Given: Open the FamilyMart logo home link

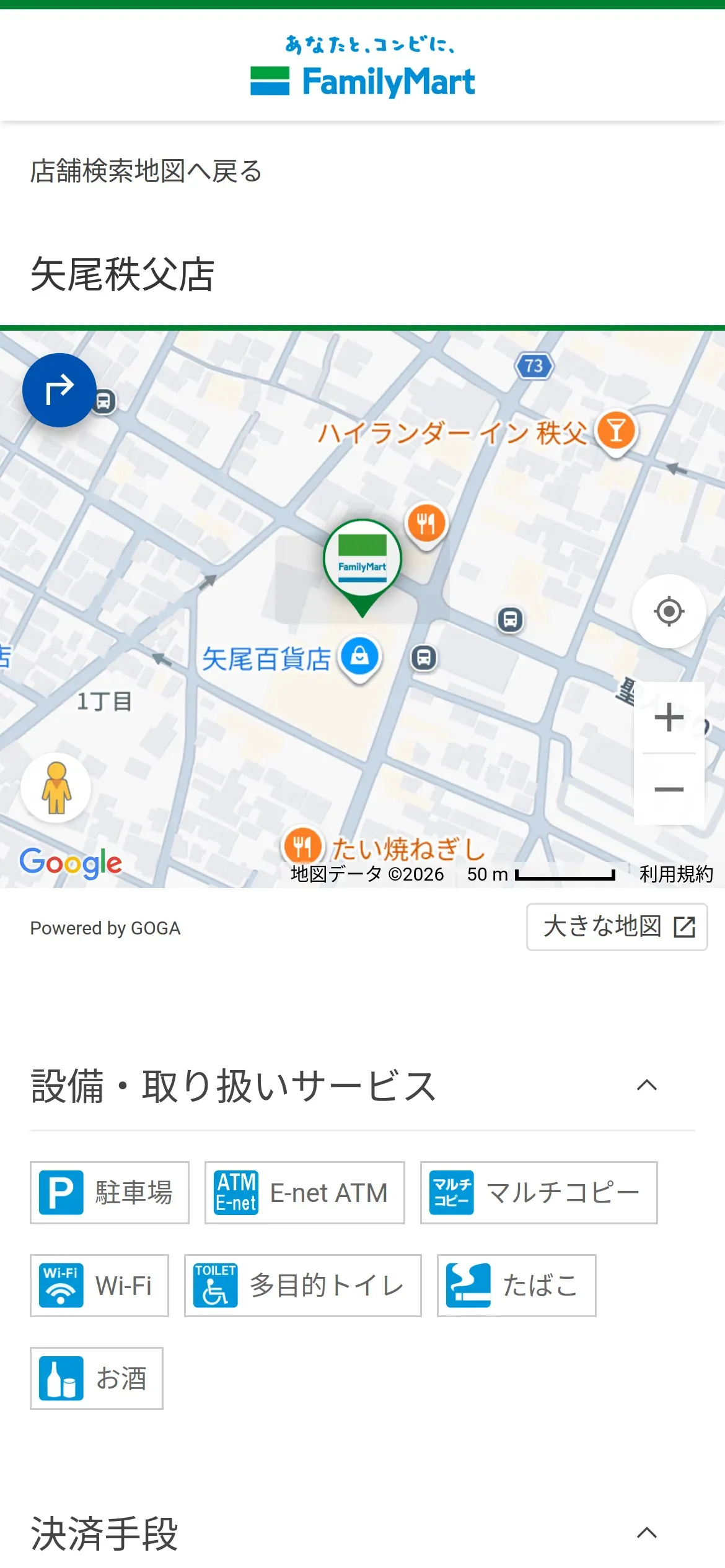Looking at the screenshot, I should click(362, 68).
